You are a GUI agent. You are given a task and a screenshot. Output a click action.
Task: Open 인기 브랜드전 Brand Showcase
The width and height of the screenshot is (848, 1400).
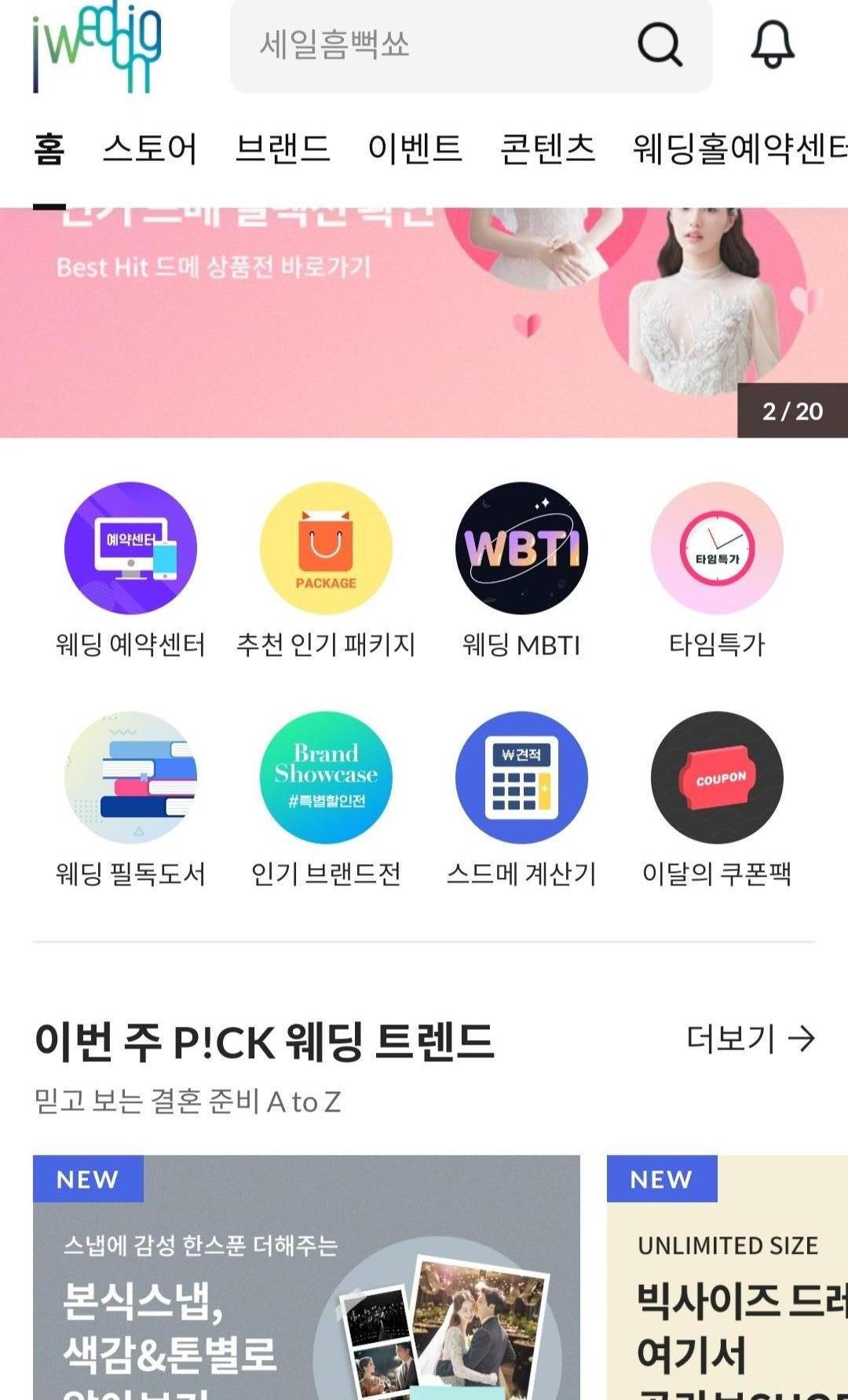coord(326,778)
